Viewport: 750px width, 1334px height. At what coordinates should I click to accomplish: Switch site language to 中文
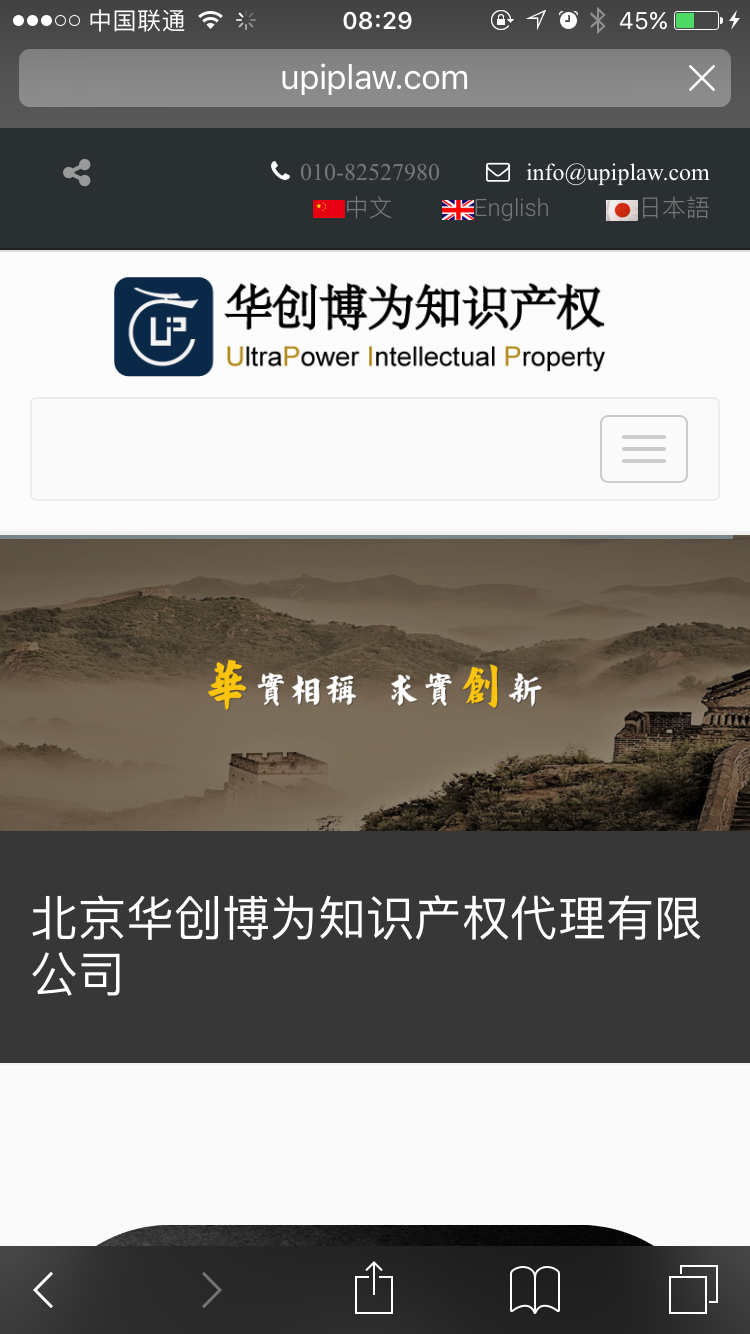[352, 208]
